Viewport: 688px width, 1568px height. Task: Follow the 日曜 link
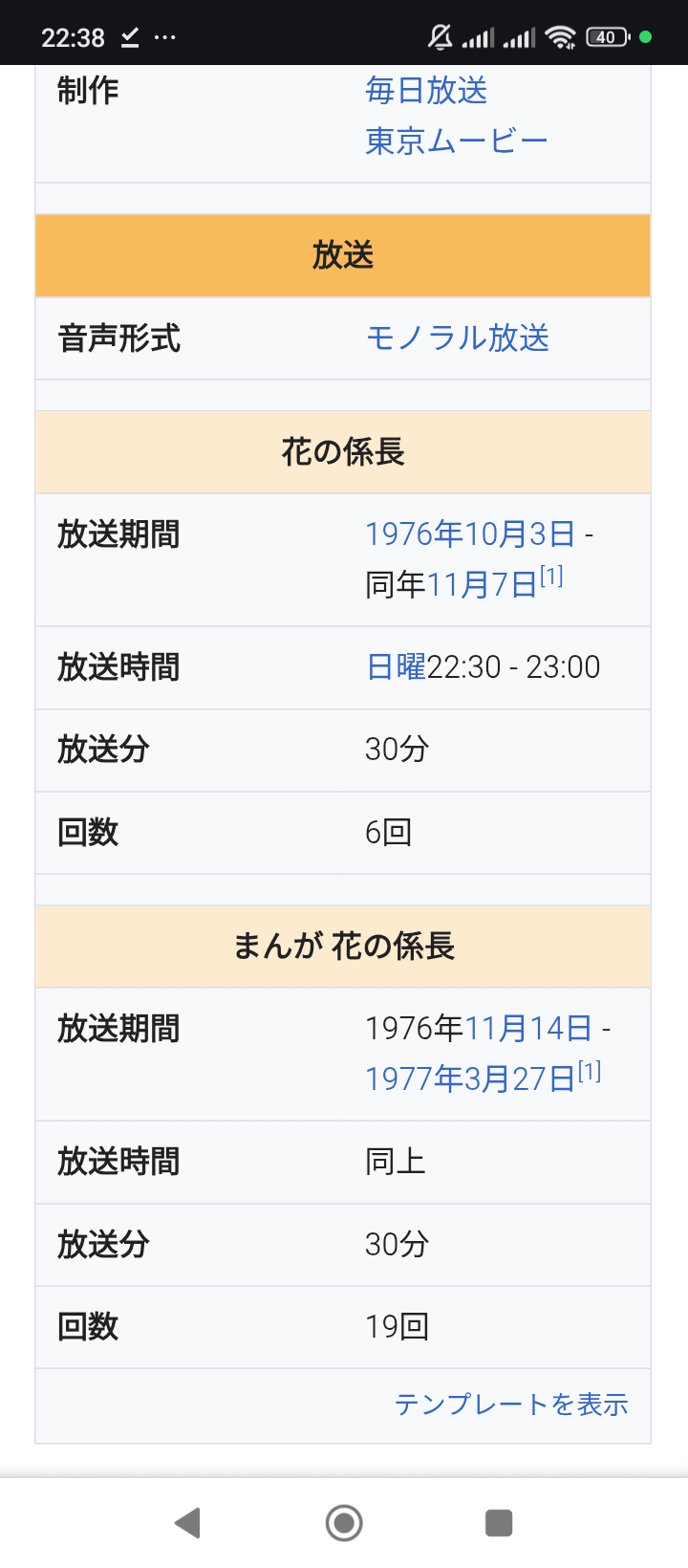(x=396, y=667)
